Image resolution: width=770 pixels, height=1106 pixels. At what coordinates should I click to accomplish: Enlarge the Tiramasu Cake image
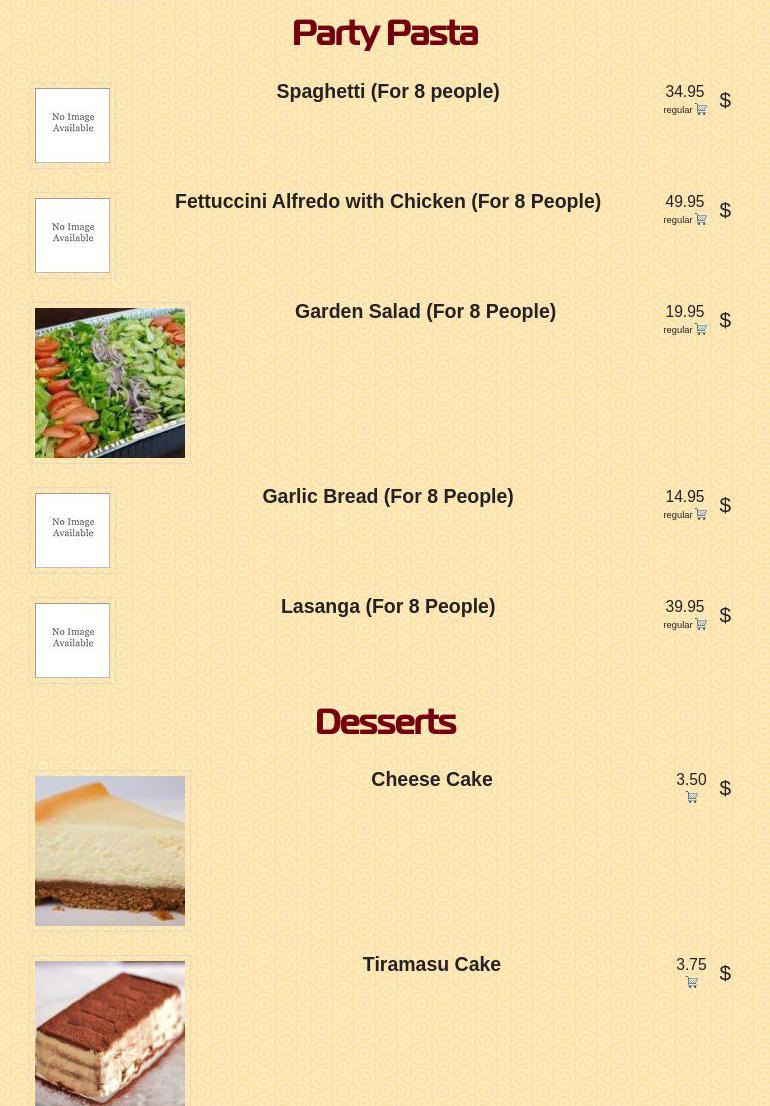110,1033
